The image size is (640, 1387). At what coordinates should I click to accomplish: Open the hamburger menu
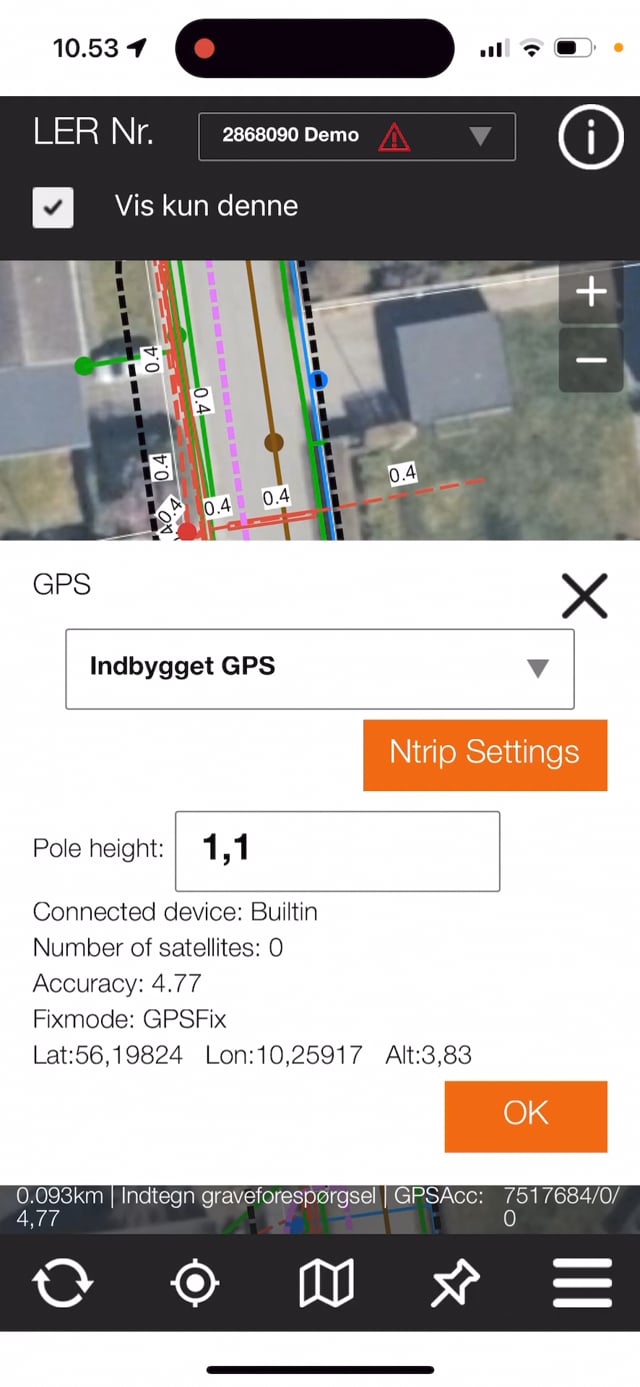tap(582, 1283)
